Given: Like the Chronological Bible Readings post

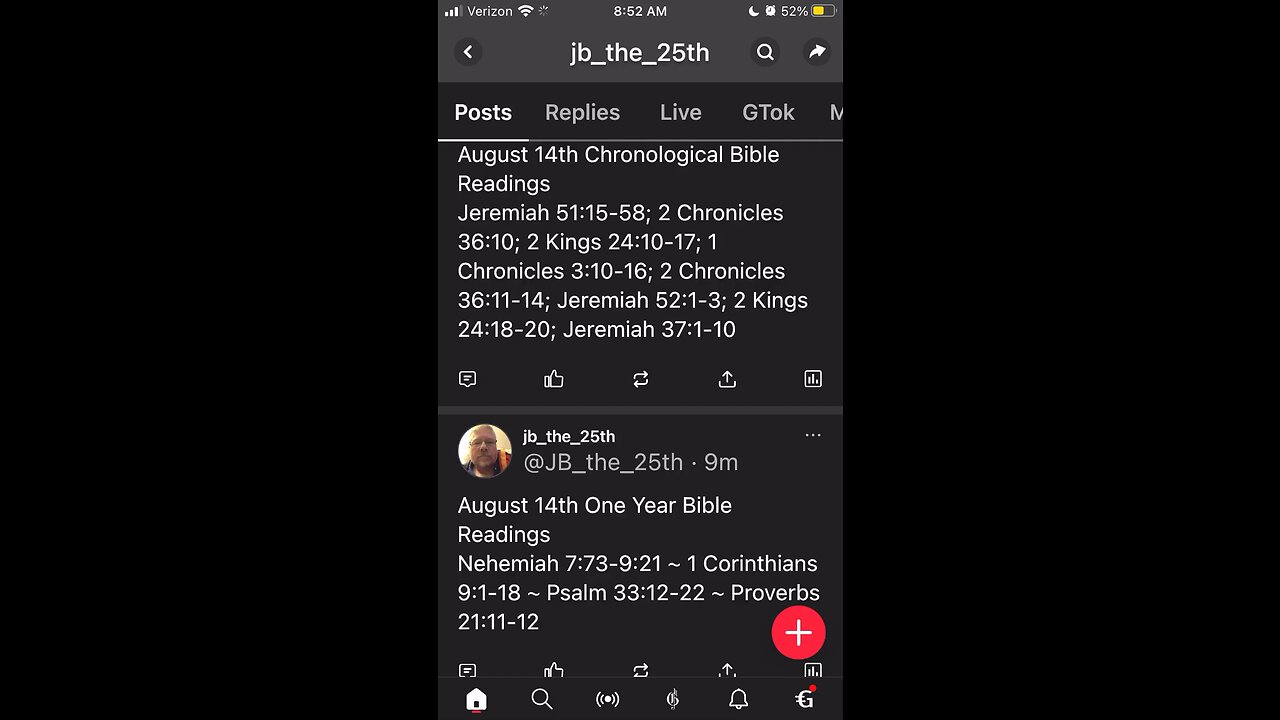Looking at the screenshot, I should (553, 379).
